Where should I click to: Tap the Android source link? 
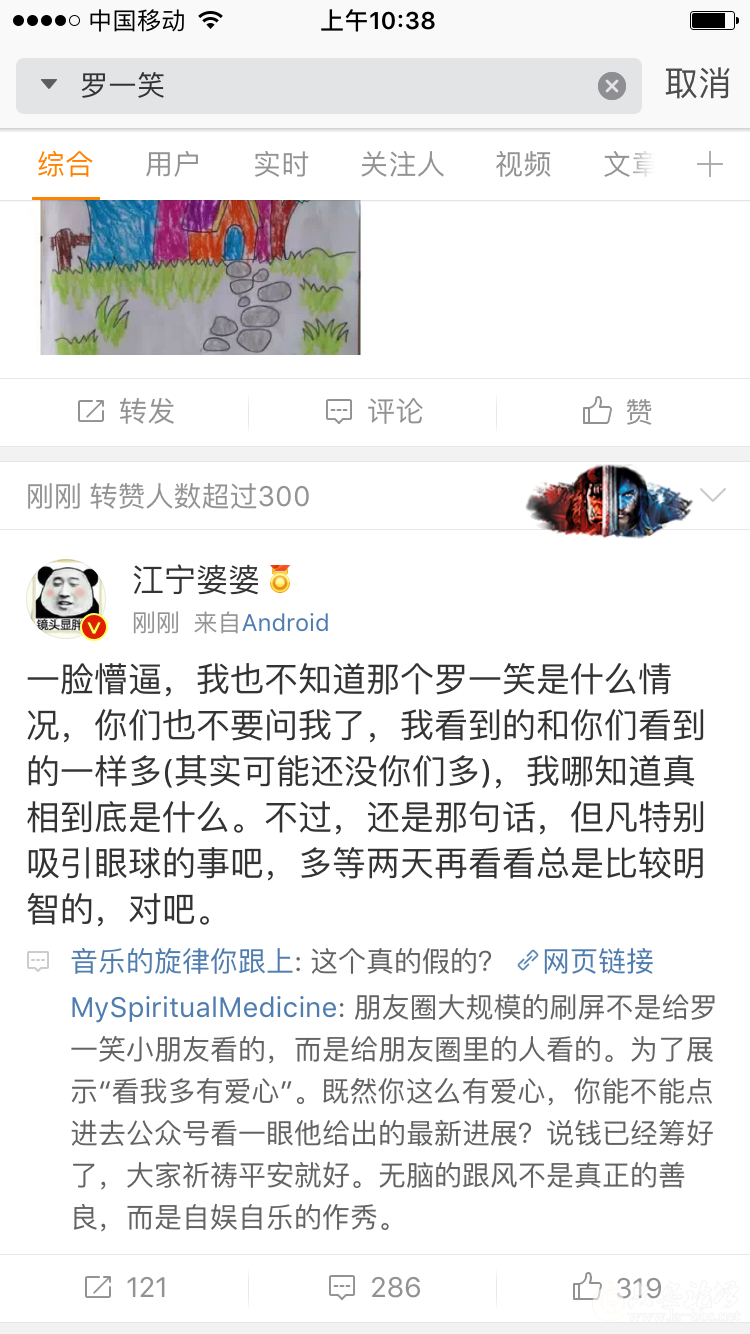(x=285, y=622)
